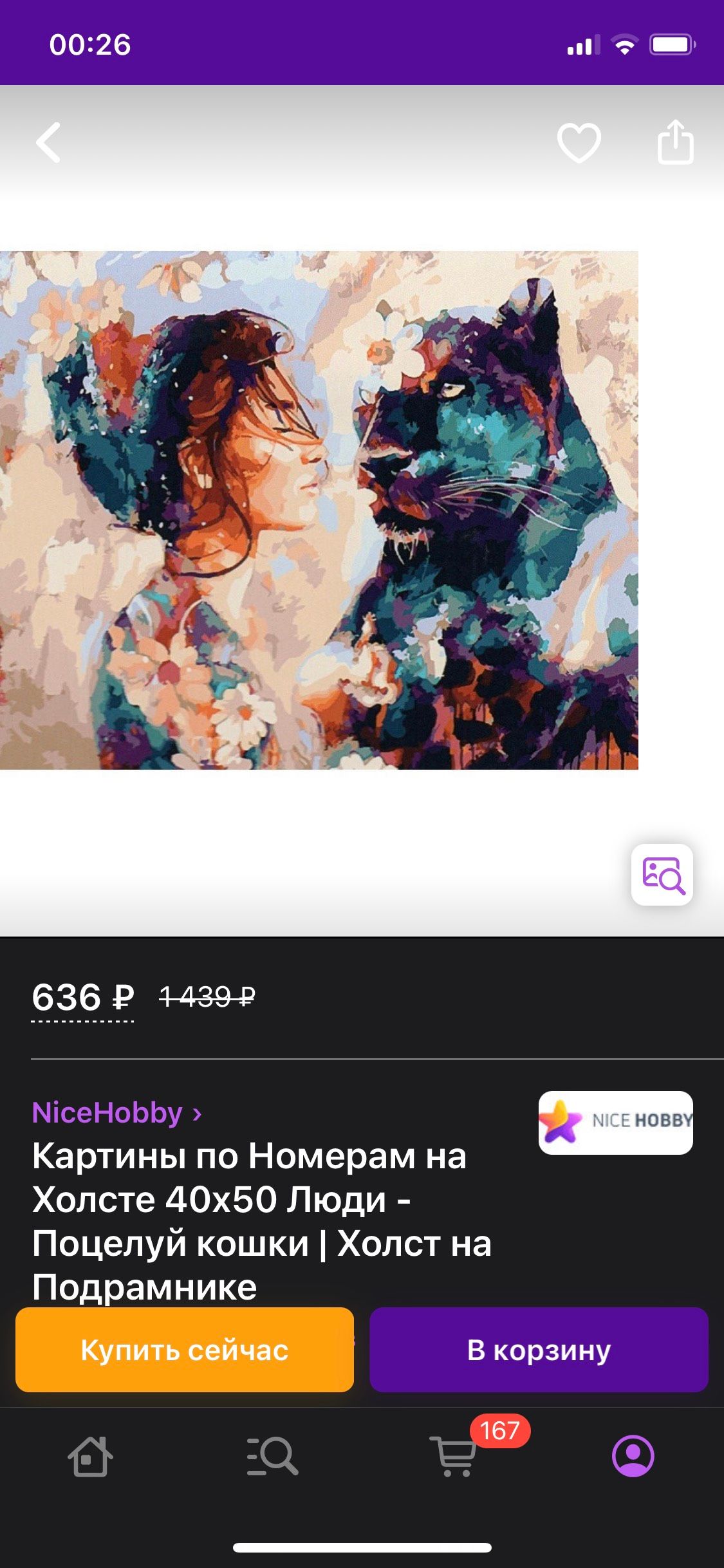Add item with В корзину button
Image resolution: width=724 pixels, height=1568 pixels.
pos(539,1350)
